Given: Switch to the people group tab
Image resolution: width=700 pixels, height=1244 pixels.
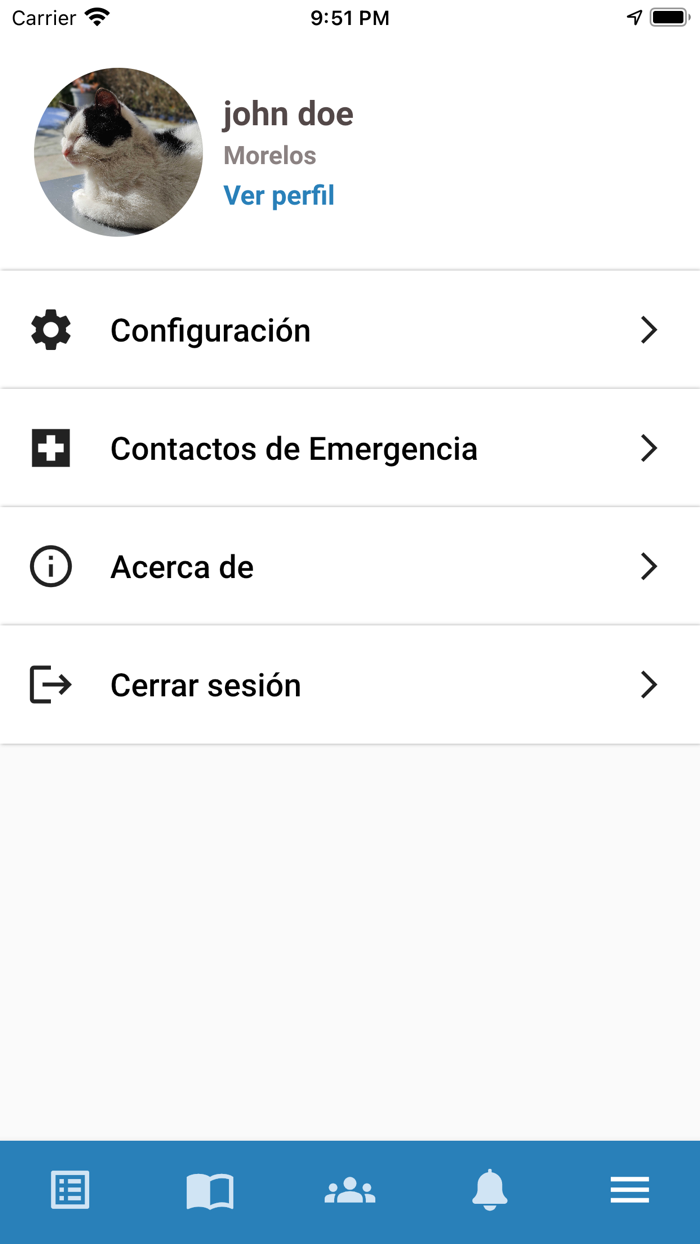Looking at the screenshot, I should pos(350,1190).
